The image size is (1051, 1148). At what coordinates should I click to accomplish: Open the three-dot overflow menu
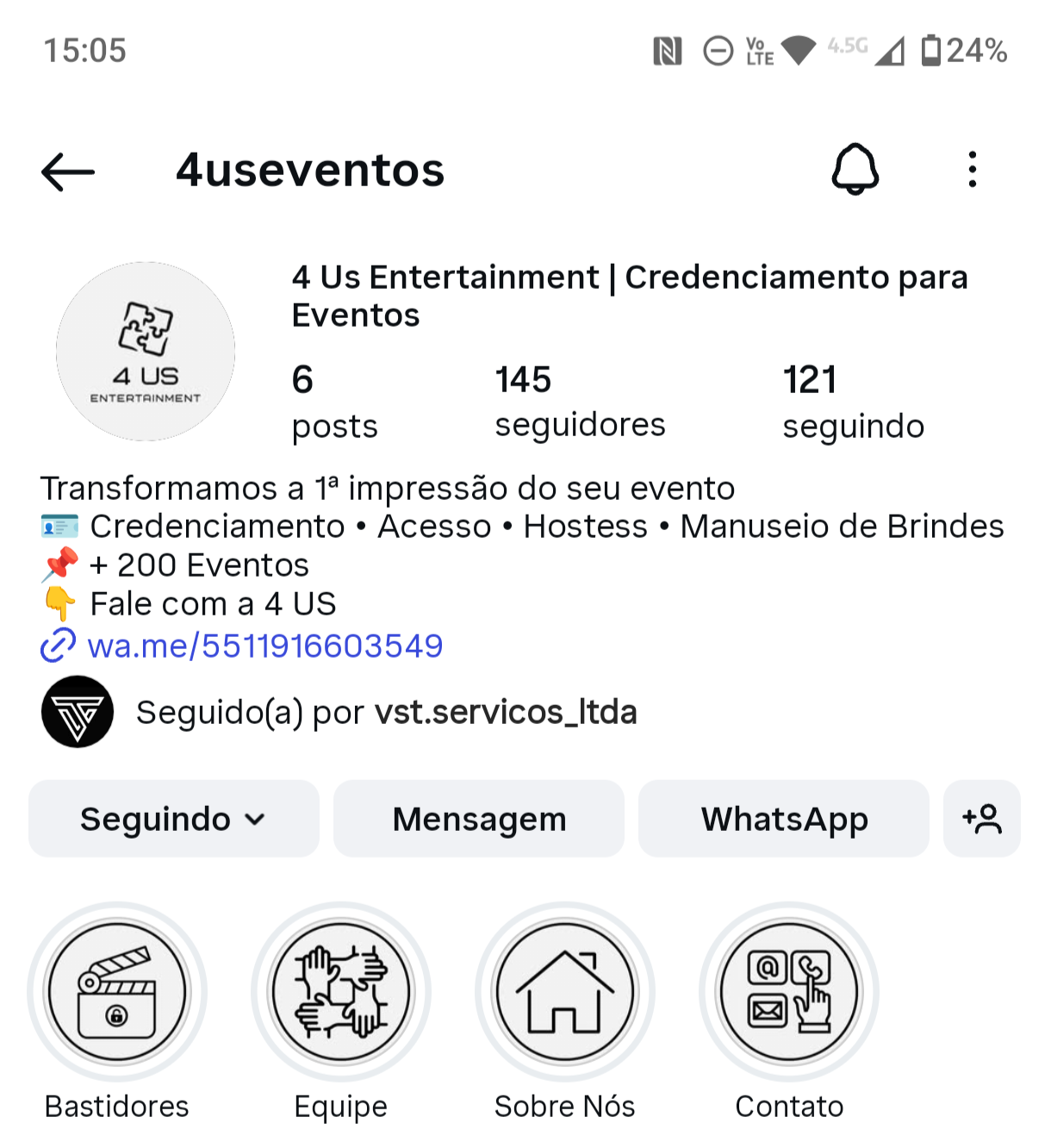(x=972, y=170)
